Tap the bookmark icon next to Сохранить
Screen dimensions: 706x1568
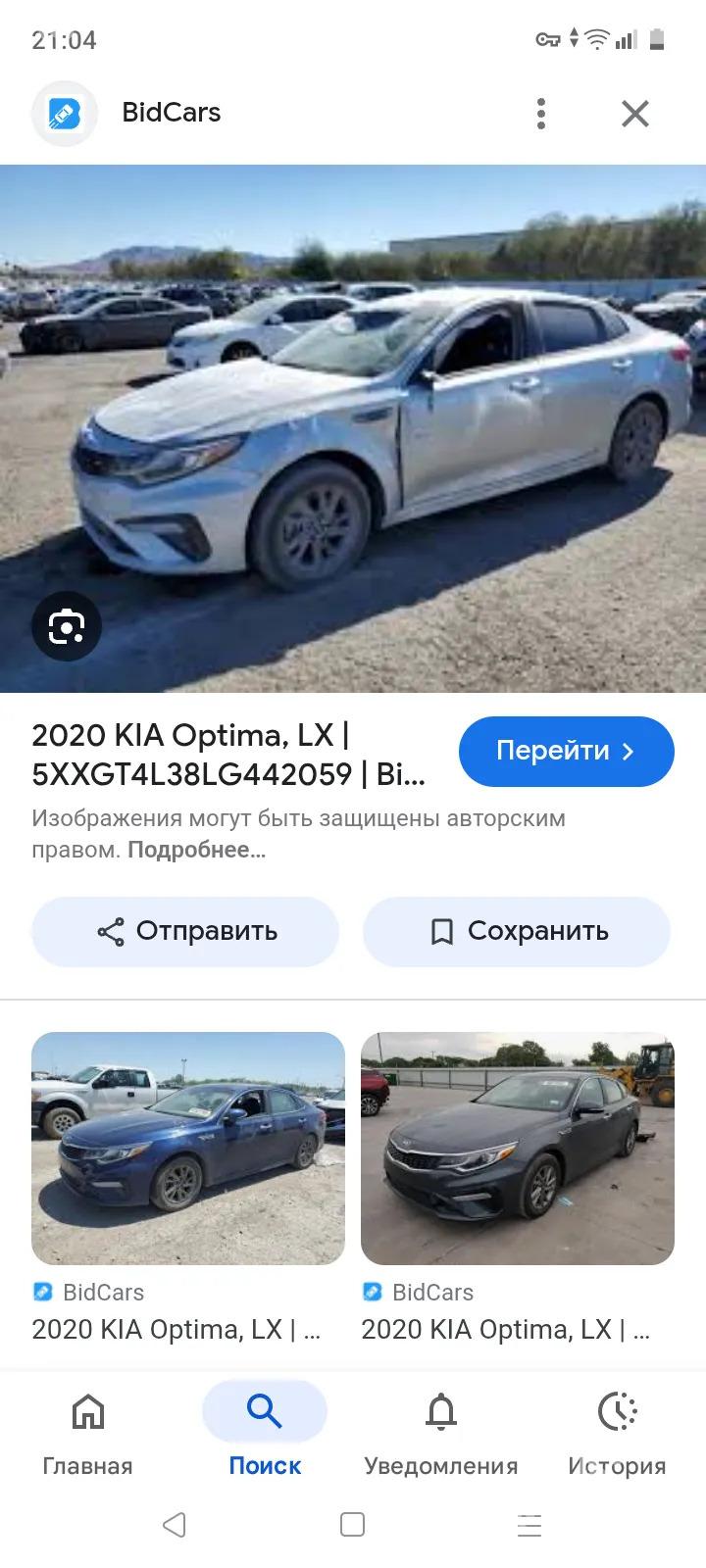click(x=441, y=931)
